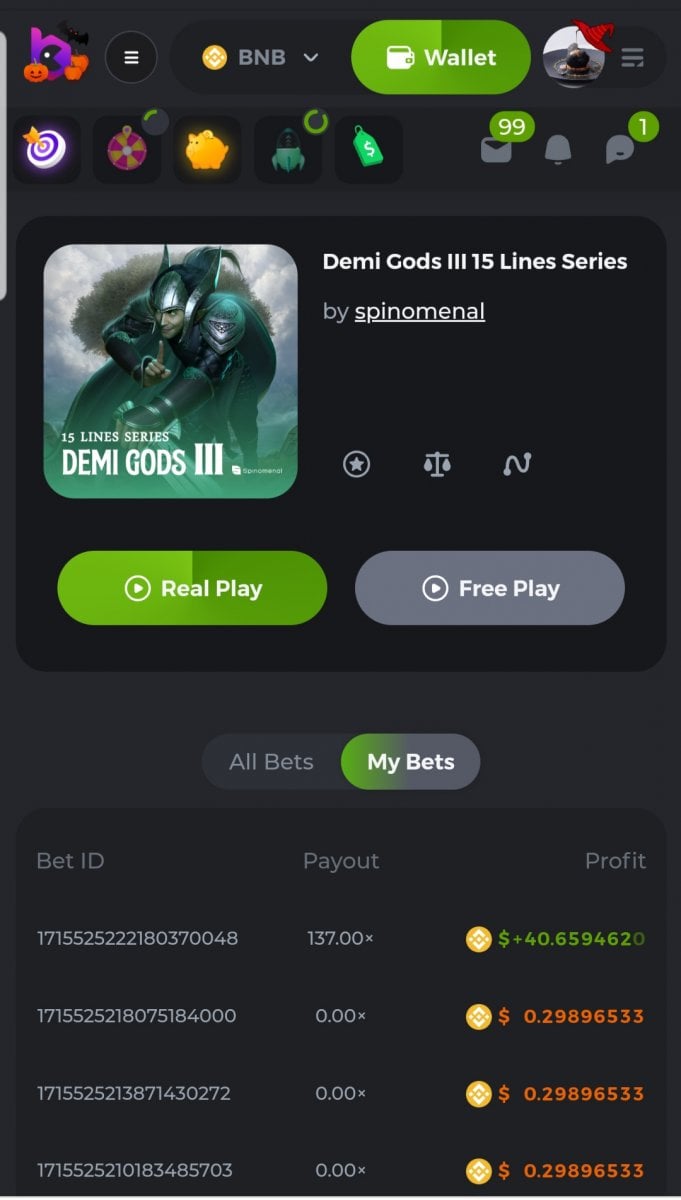Tap the balance scales fairness icon
681x1200 pixels.
[x=437, y=464]
